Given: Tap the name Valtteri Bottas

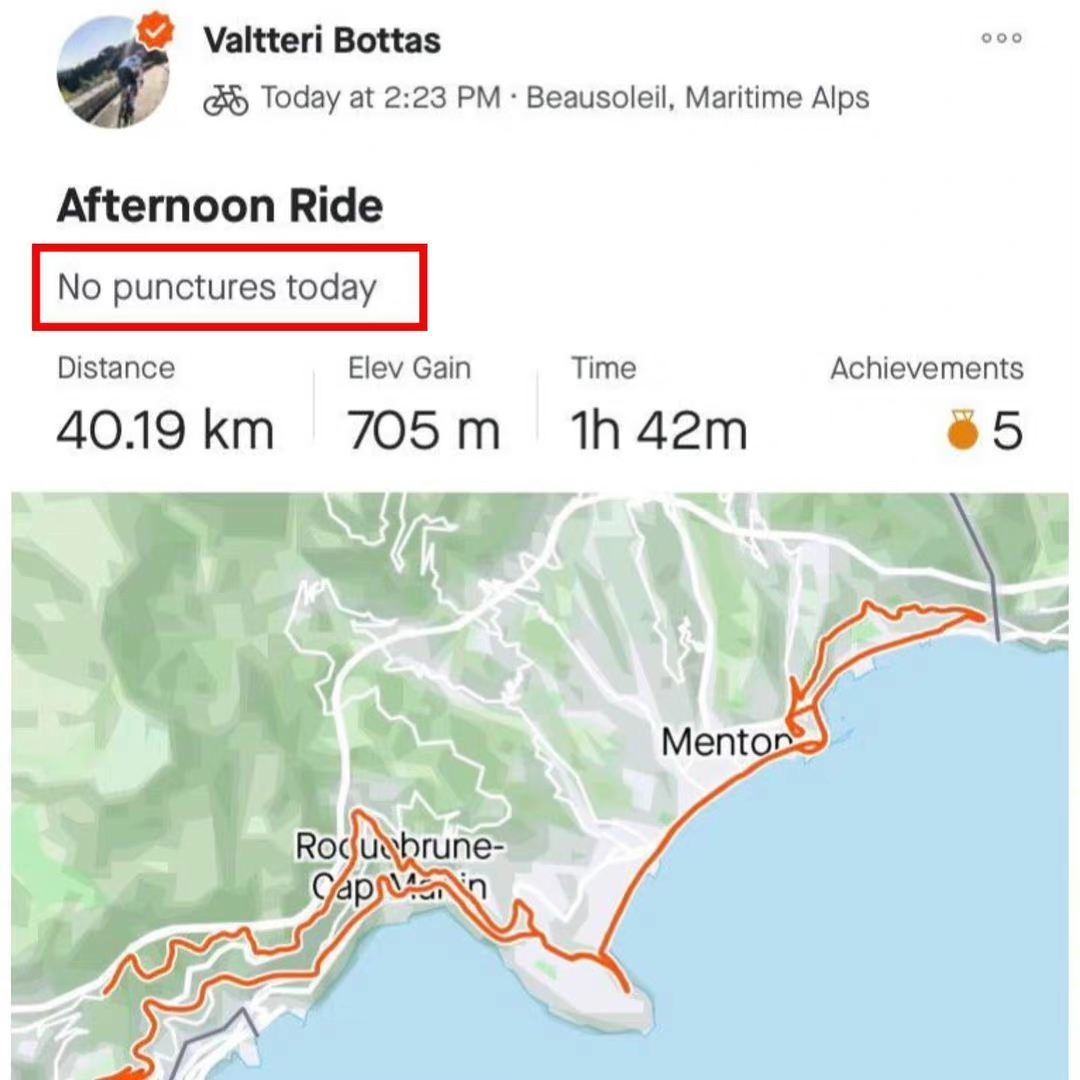Looking at the screenshot, I should [321, 41].
